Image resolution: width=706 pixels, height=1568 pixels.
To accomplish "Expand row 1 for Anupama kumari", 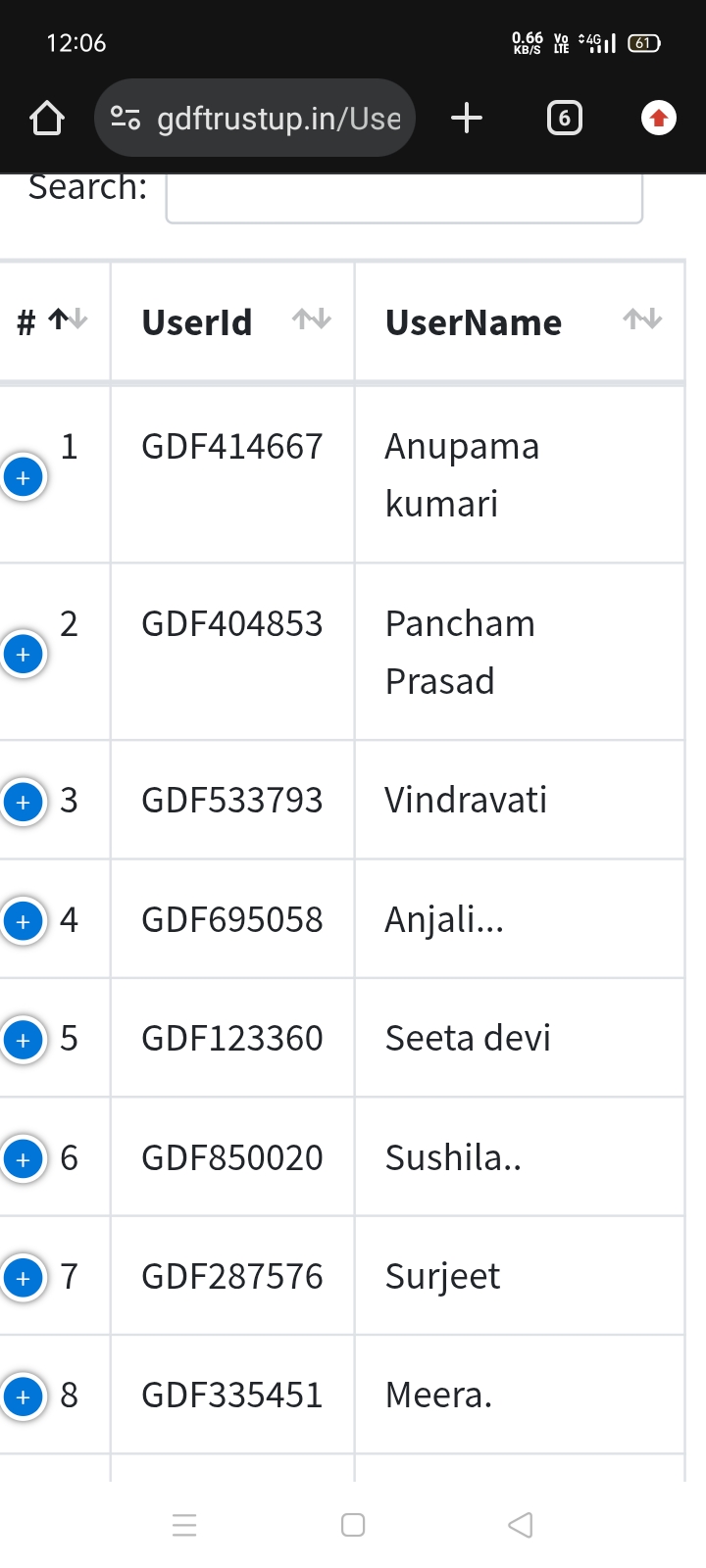I will tap(24, 477).
